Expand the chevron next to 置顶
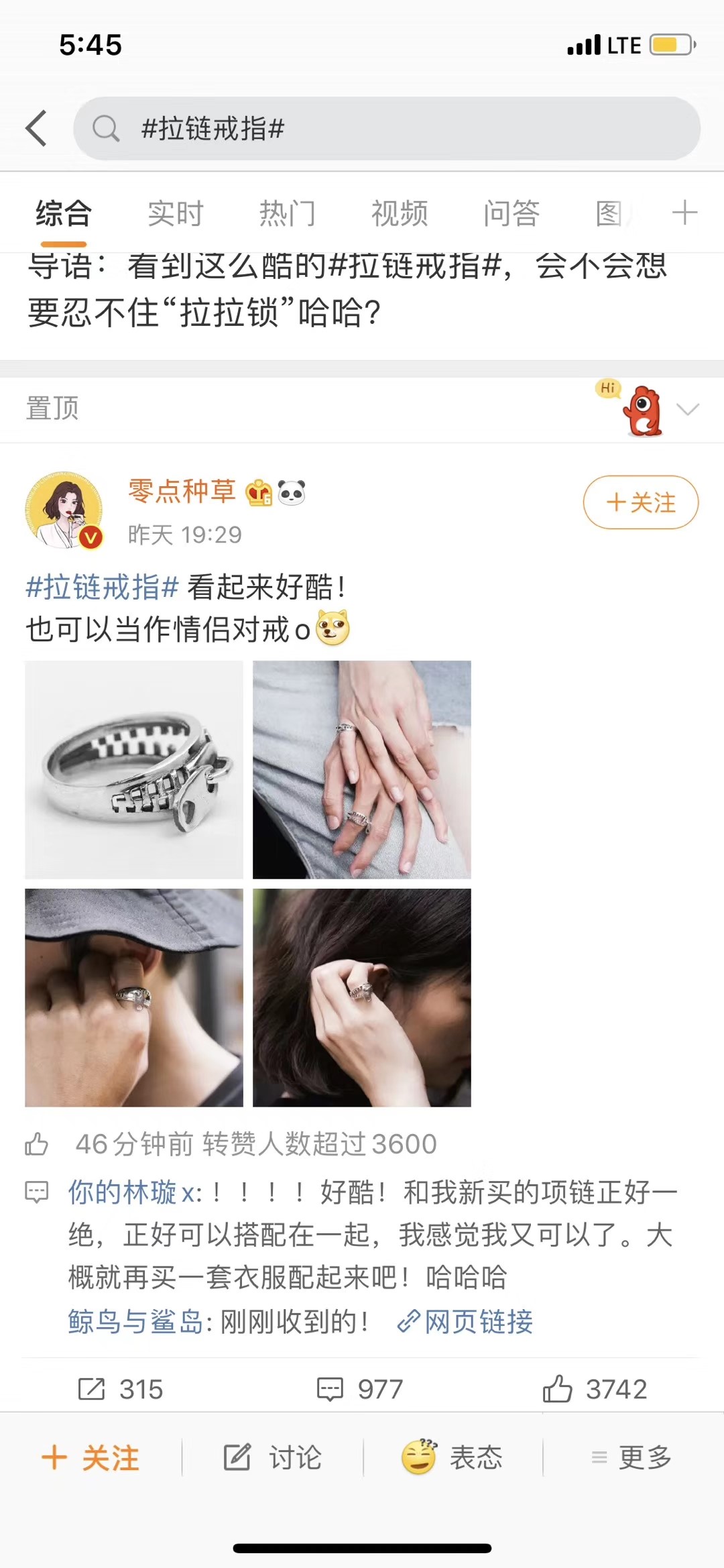Viewport: 724px width, 1568px height. [688, 409]
